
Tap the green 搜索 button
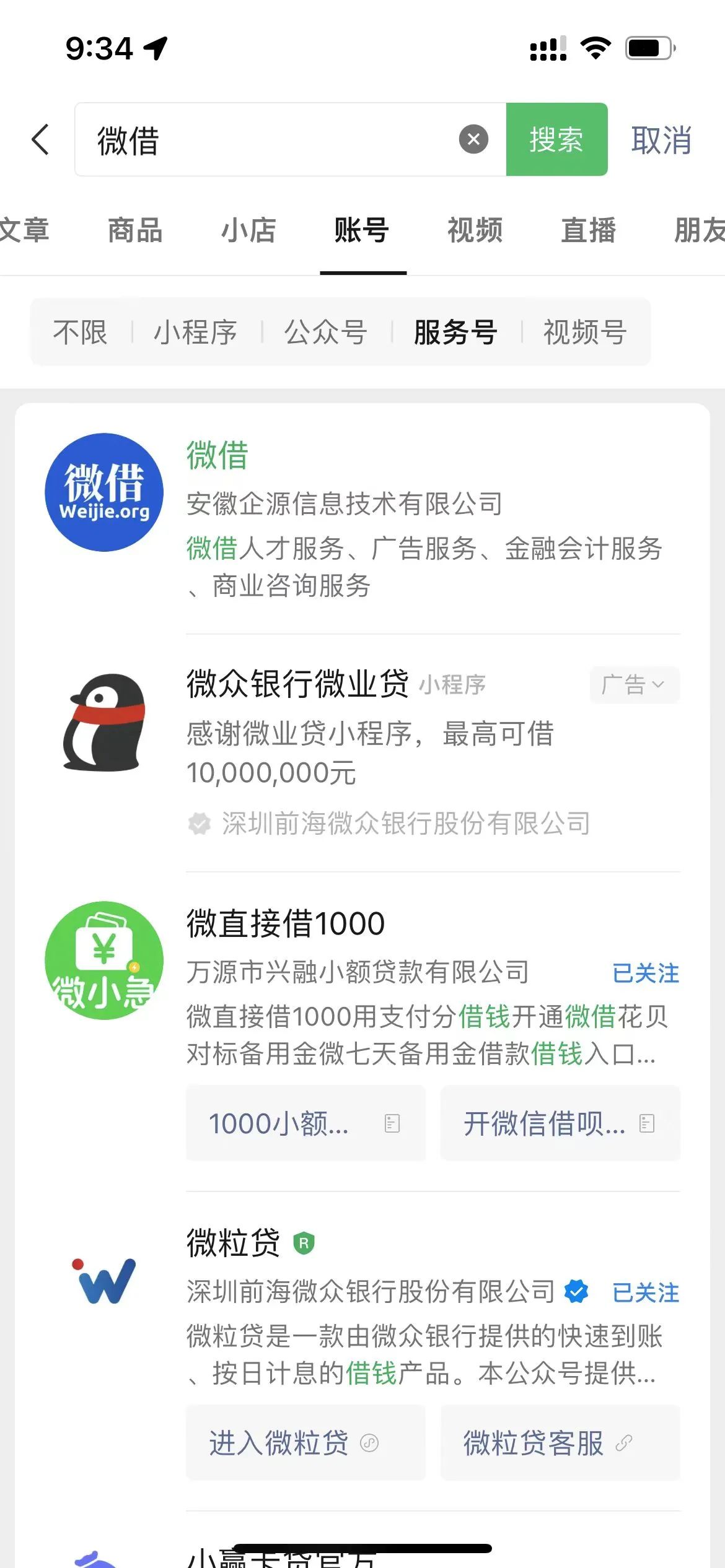point(556,139)
